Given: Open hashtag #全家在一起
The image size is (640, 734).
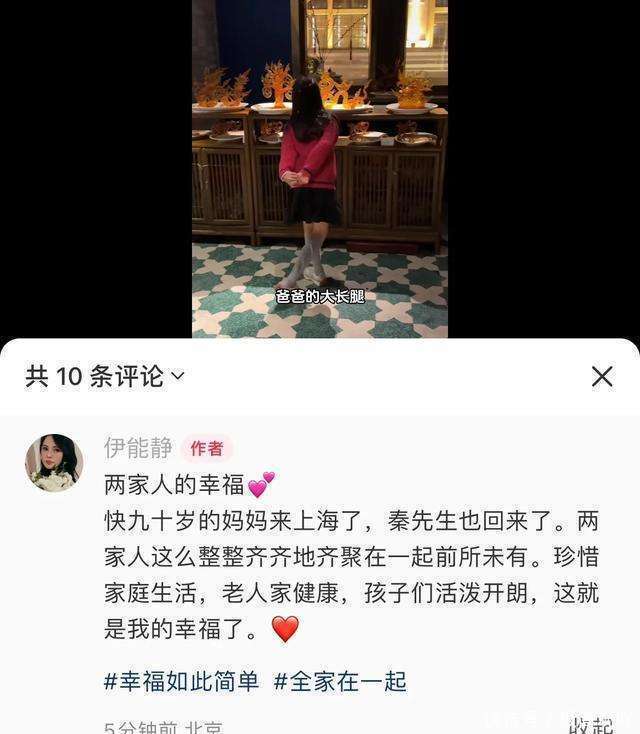Looking at the screenshot, I should [340, 681].
